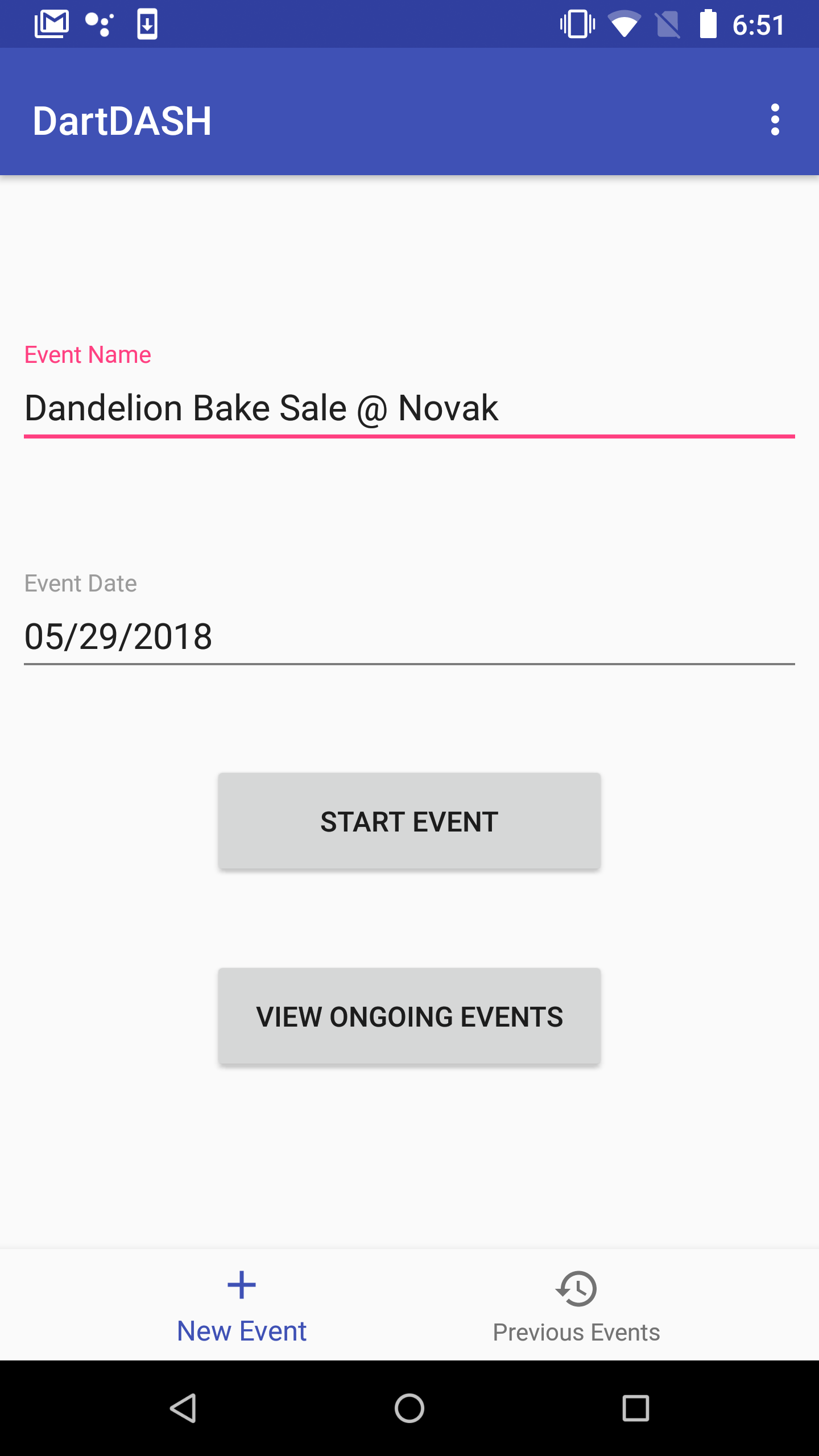
Task: Switch to the Previous Events tab
Action: click(x=576, y=1306)
